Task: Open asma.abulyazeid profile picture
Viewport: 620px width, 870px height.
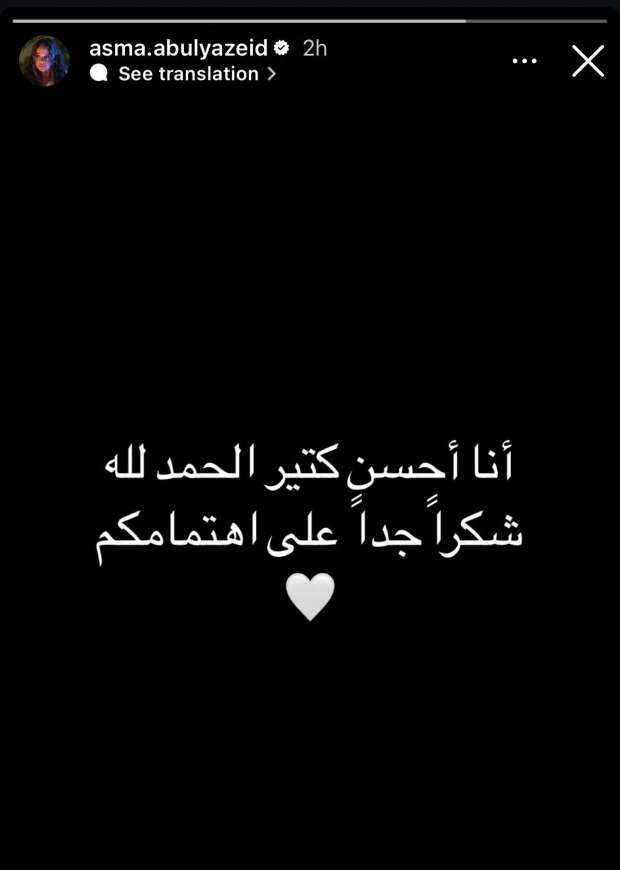Action: pos(44,61)
